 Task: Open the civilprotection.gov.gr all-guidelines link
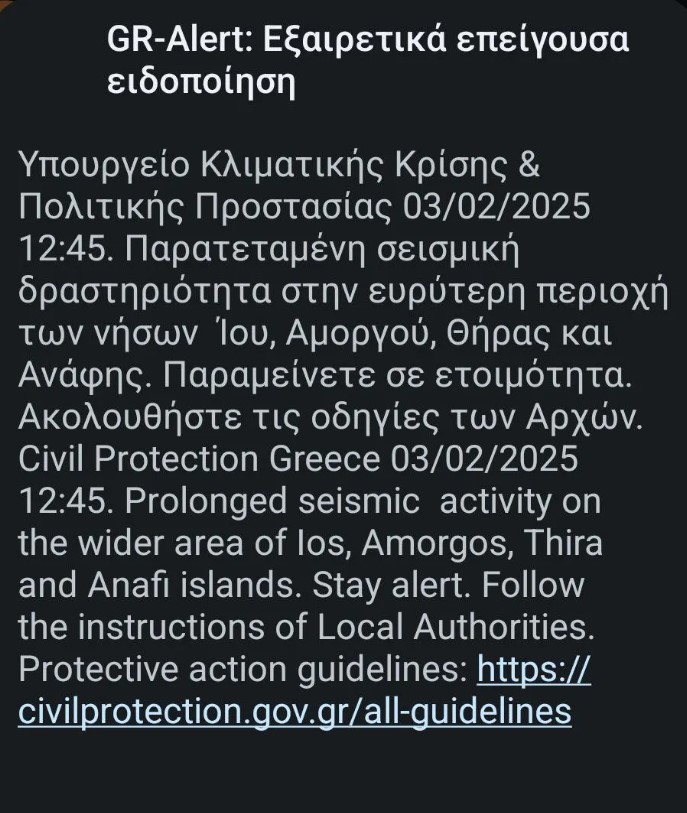click(295, 711)
